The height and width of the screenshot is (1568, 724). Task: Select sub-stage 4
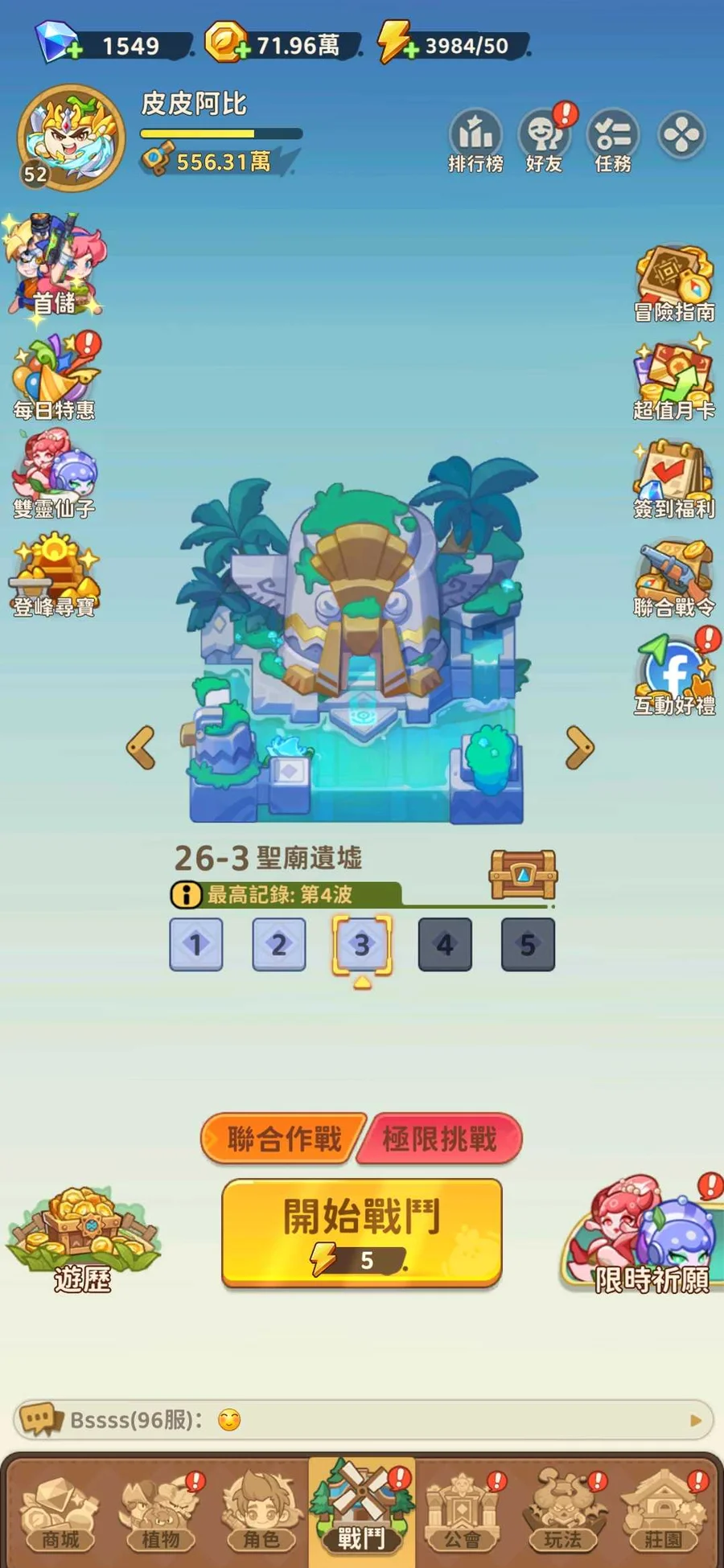coord(445,944)
